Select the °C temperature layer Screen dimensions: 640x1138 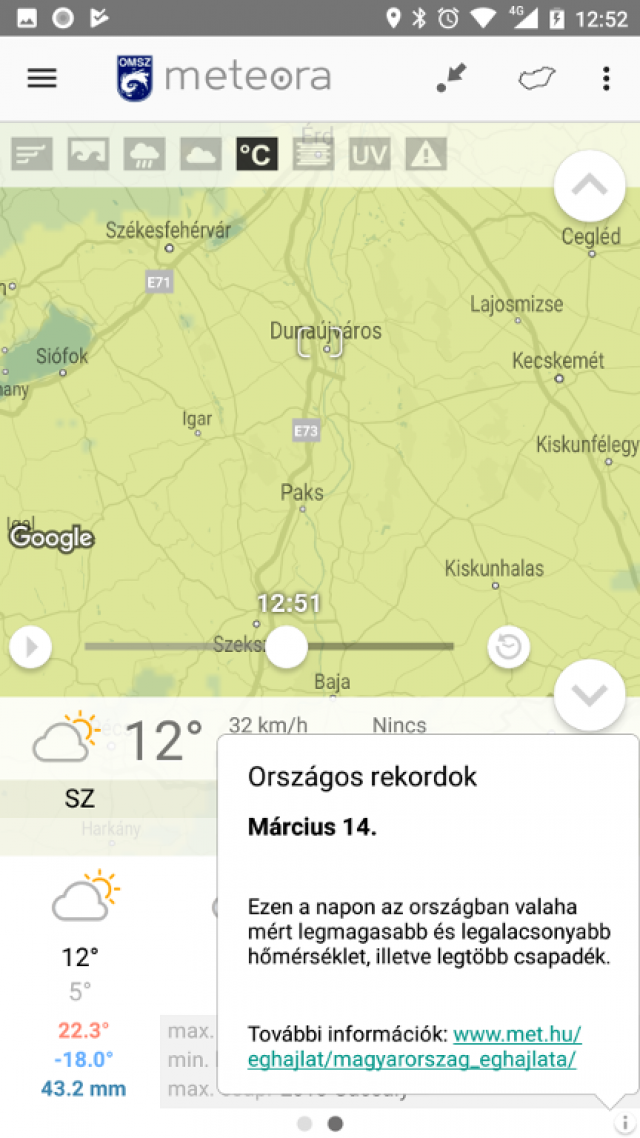pyautogui.click(x=256, y=154)
